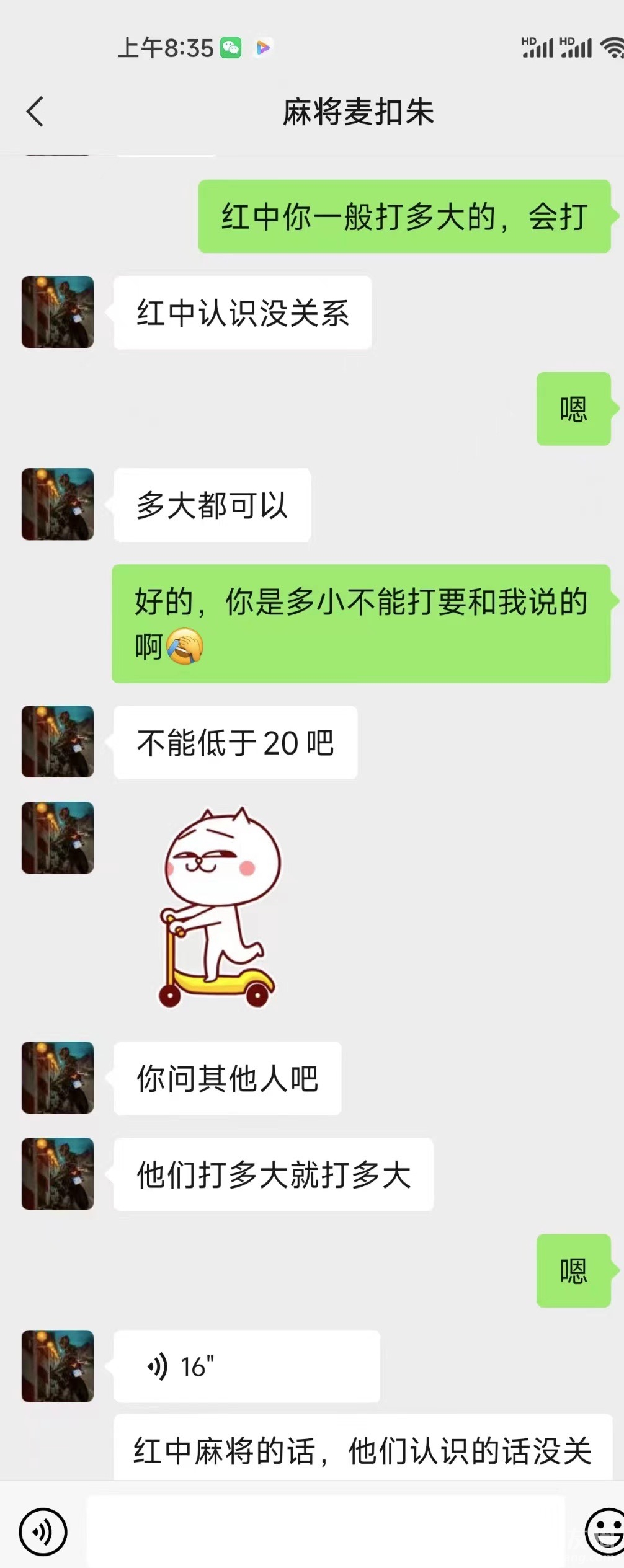The image size is (624, 1568).
Task: Open contact avatar beside 红中认识没关系
Action: tap(58, 312)
